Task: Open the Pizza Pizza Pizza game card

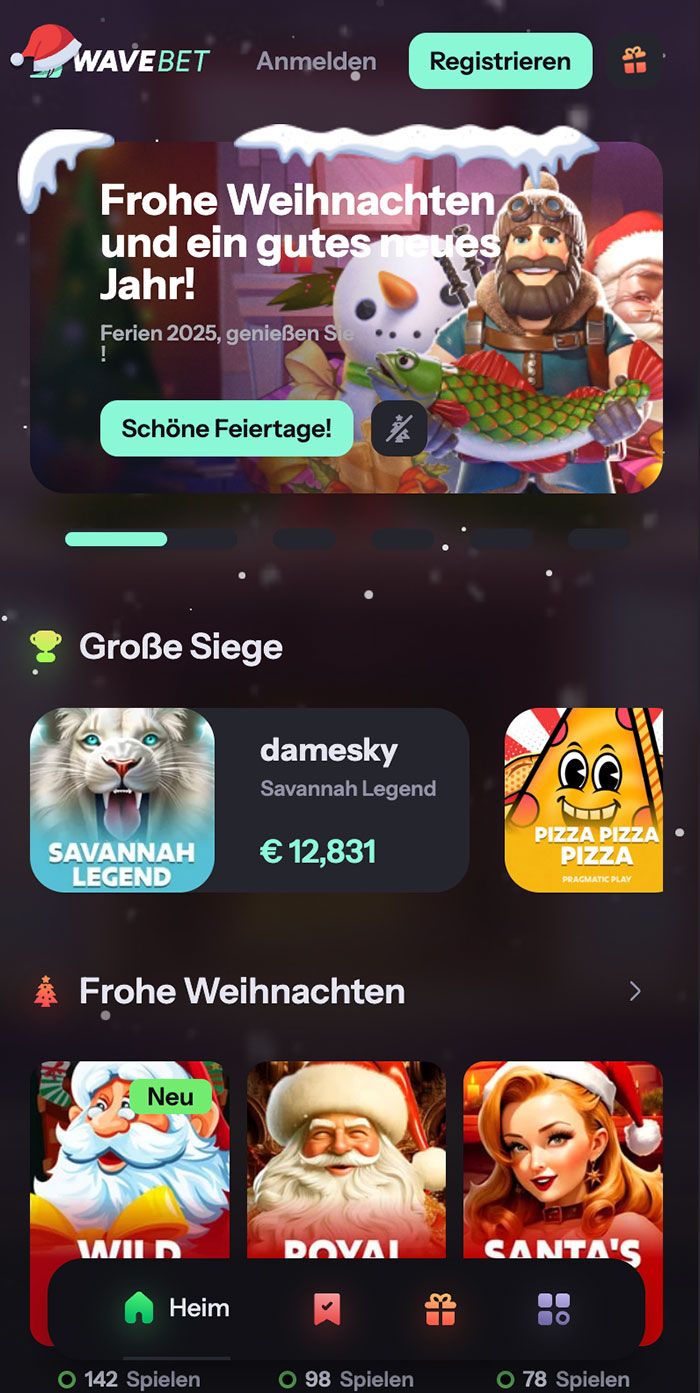Action: (583, 800)
